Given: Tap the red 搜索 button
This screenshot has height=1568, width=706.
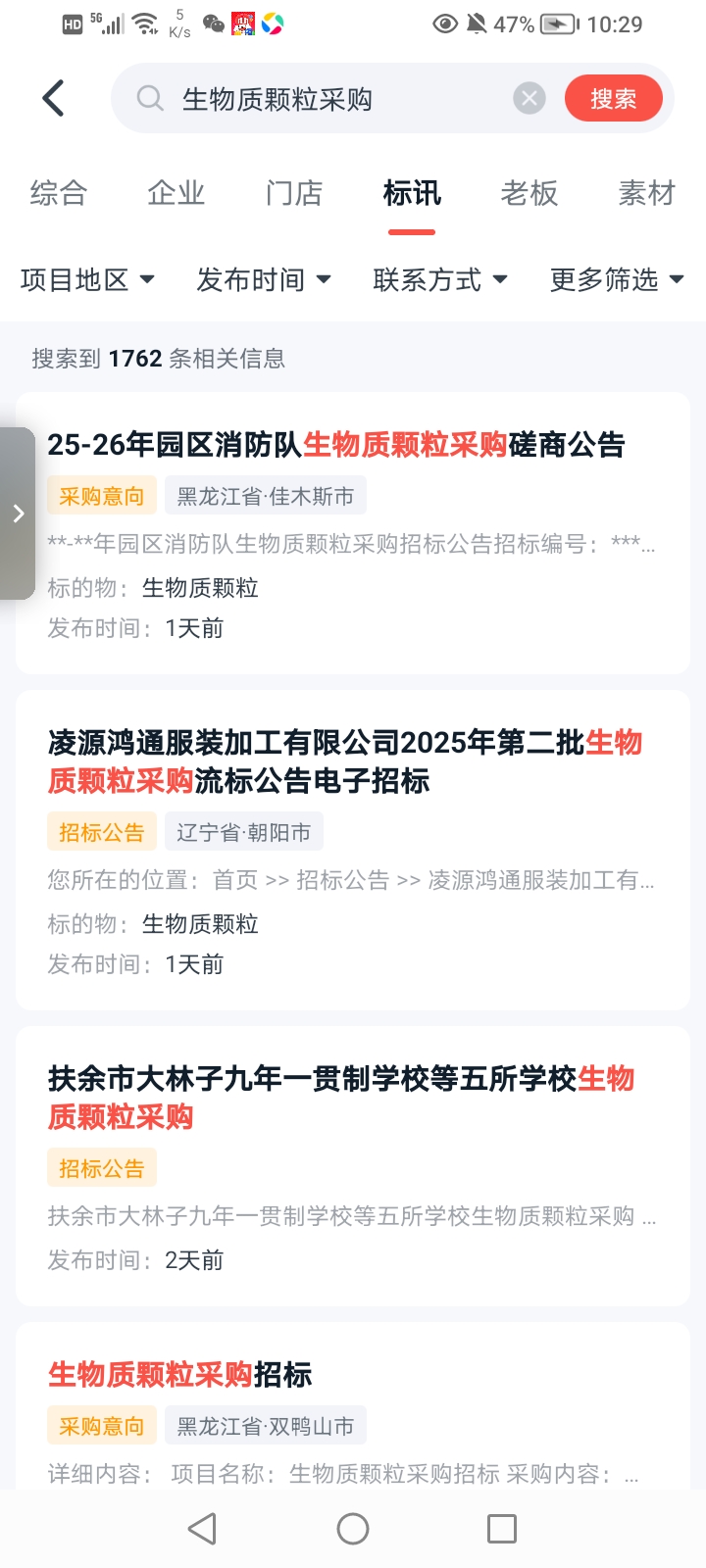Looking at the screenshot, I should point(613,98).
